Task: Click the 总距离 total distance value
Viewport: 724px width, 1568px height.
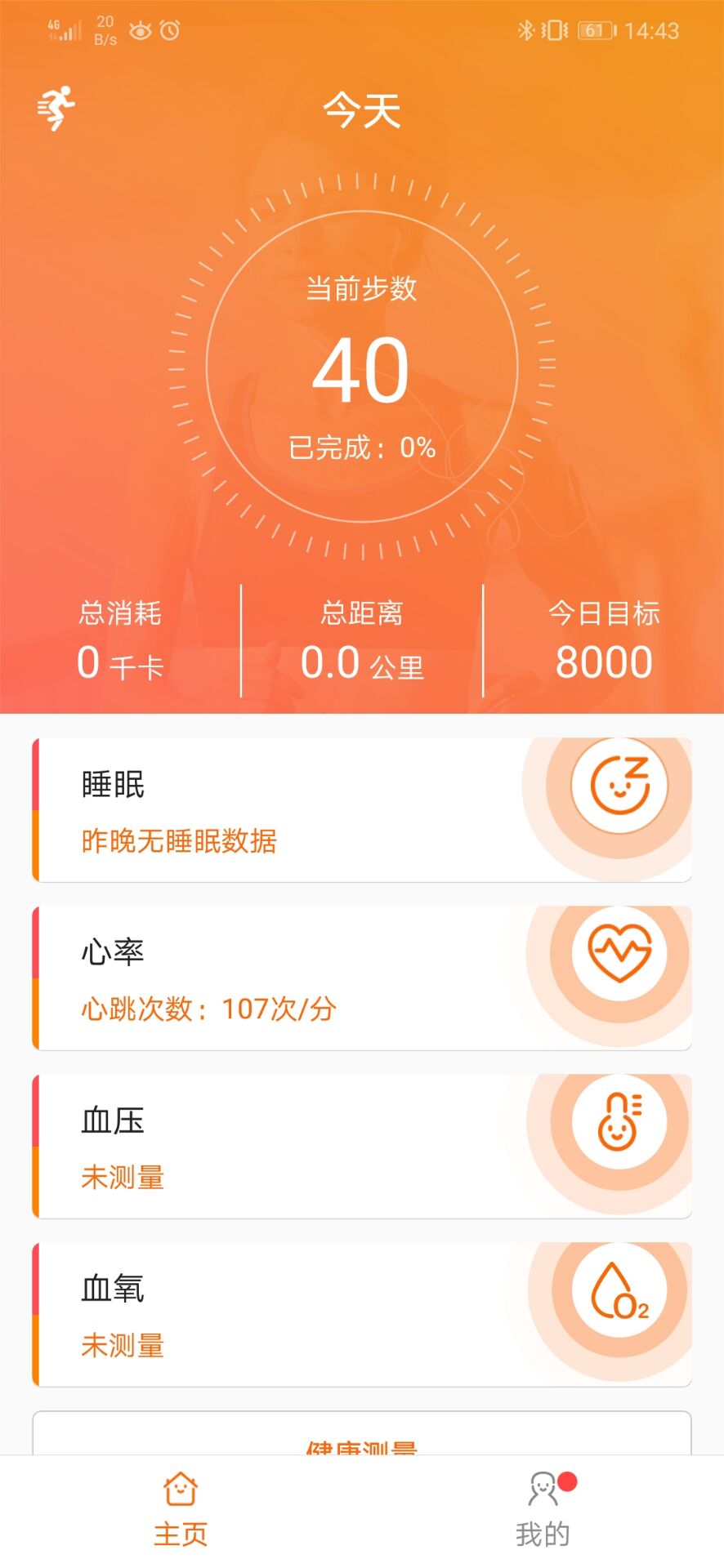Action: (362, 661)
